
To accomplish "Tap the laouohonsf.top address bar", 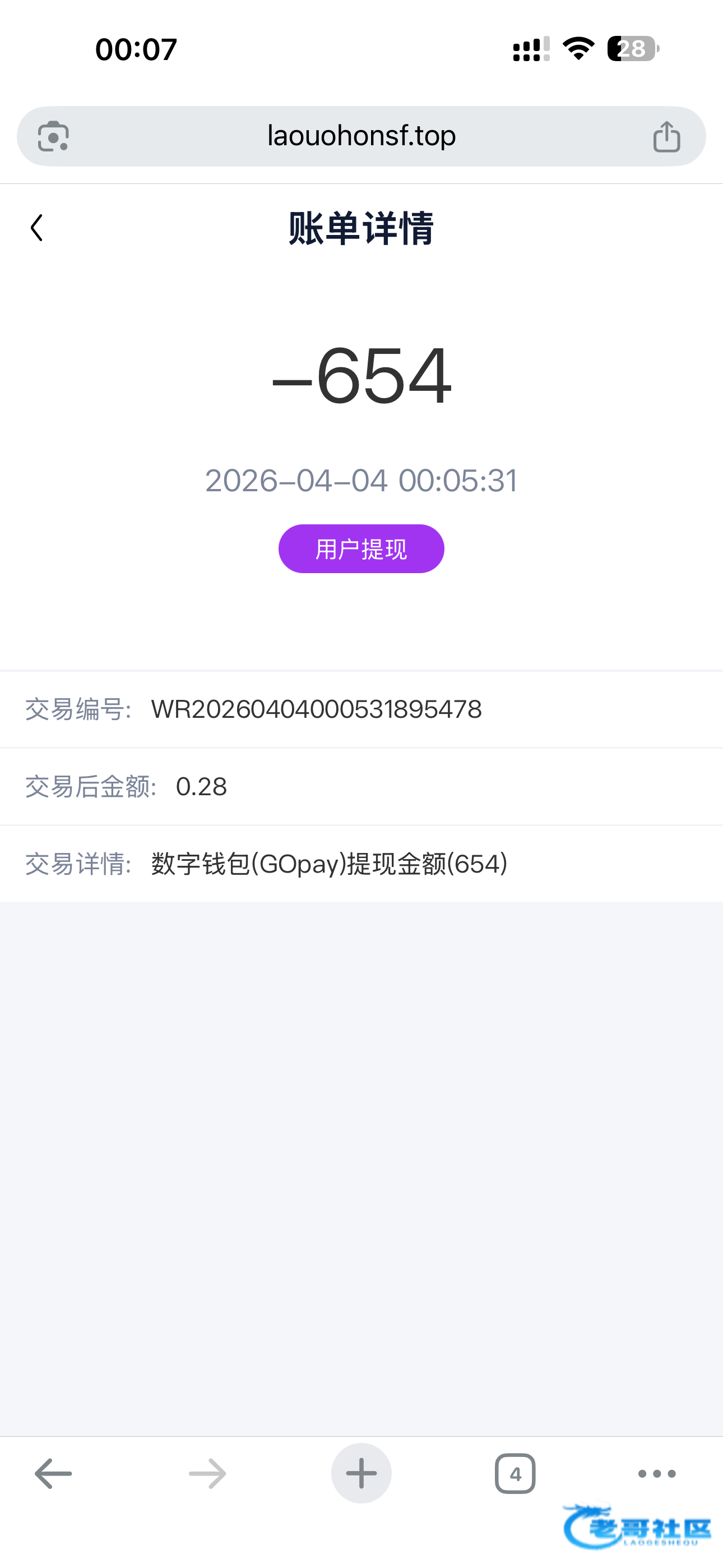I will pyautogui.click(x=361, y=136).
